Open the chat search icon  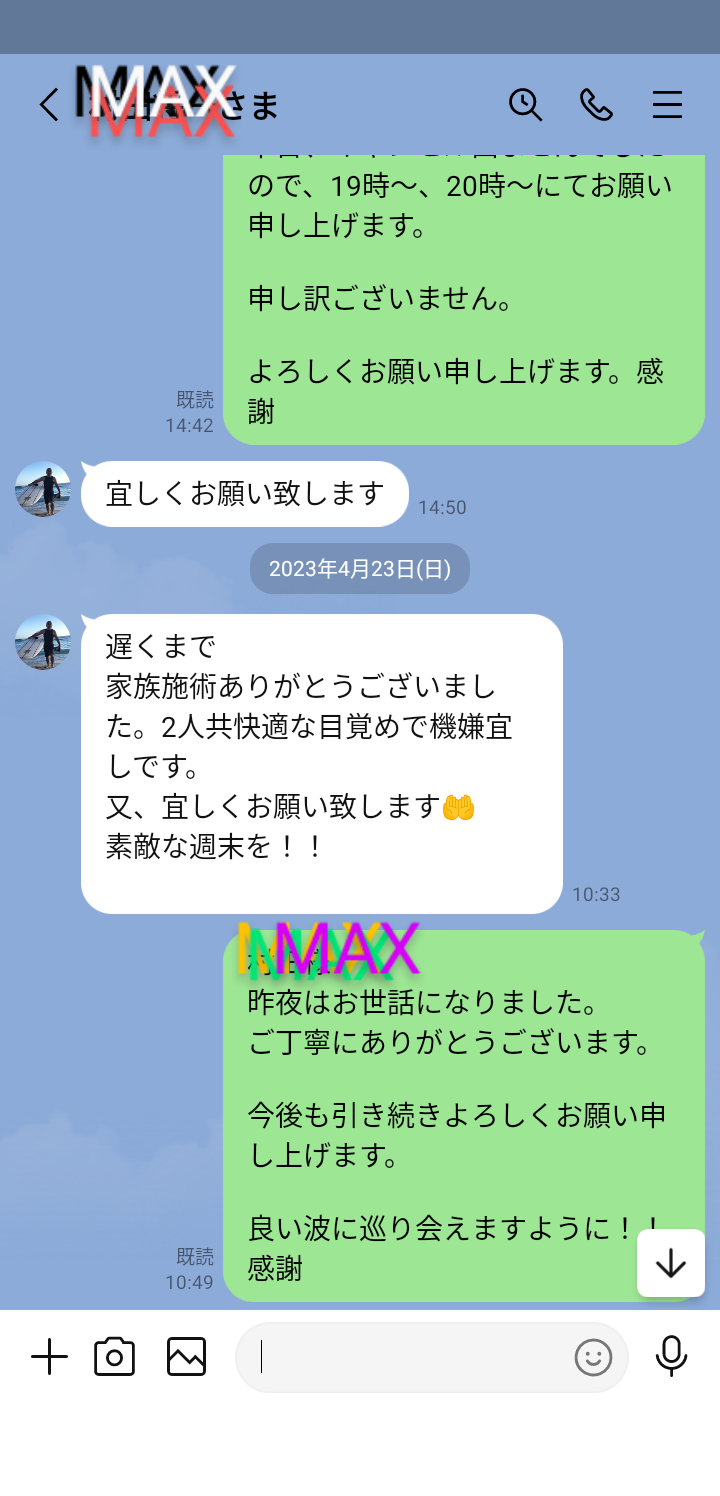pos(525,104)
